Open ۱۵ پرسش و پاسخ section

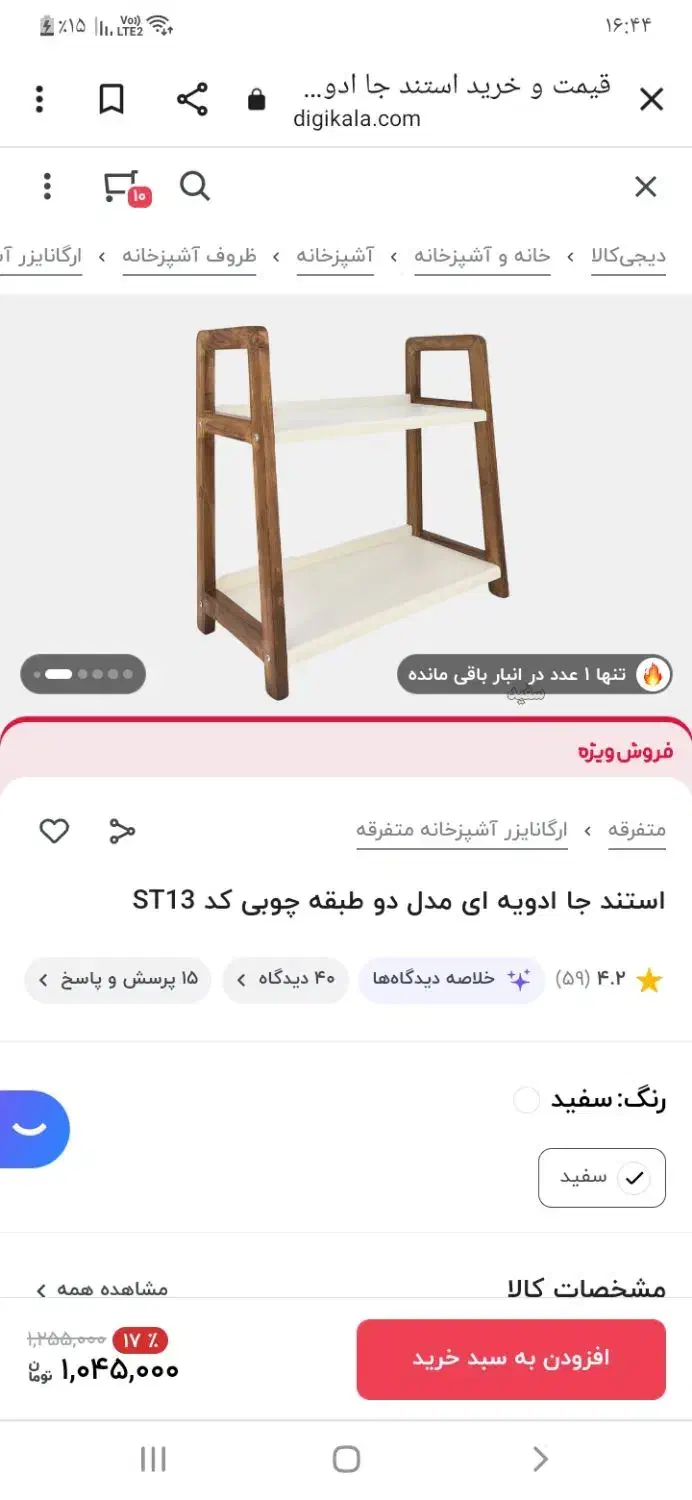(x=117, y=979)
